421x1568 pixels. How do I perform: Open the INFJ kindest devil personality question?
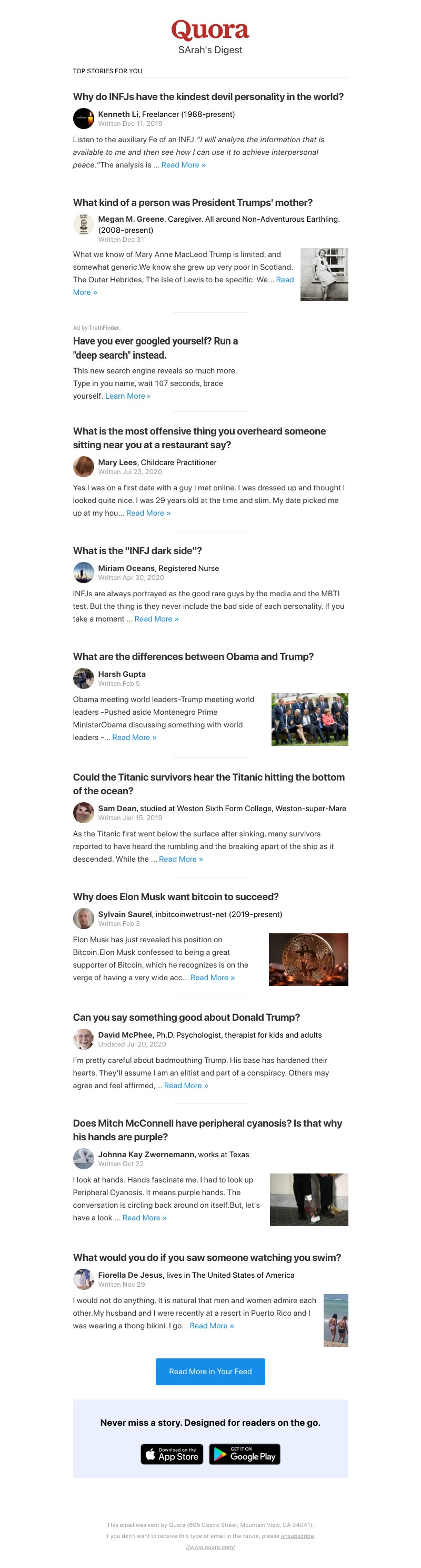208,97
